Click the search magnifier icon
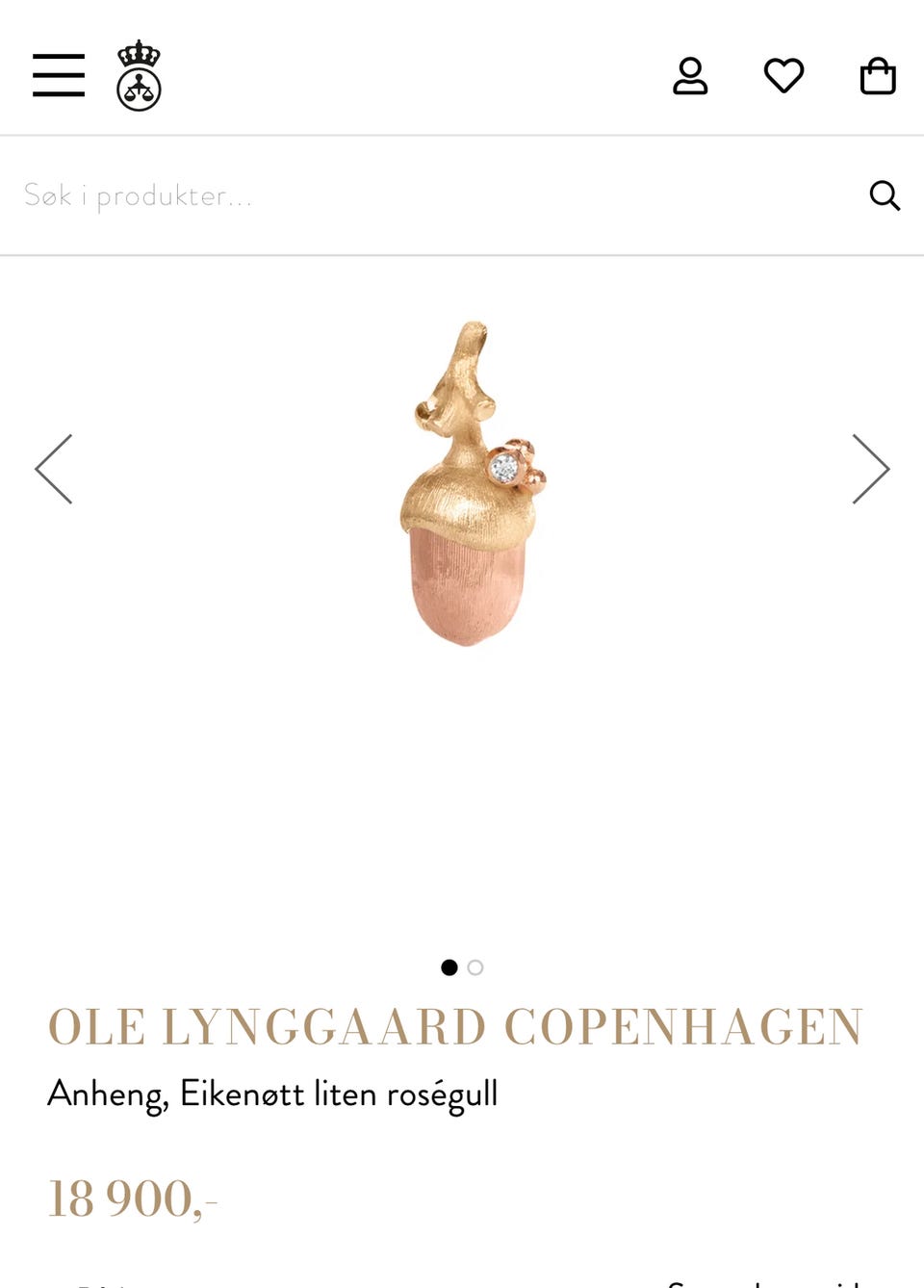The image size is (924, 1288). [x=885, y=195]
